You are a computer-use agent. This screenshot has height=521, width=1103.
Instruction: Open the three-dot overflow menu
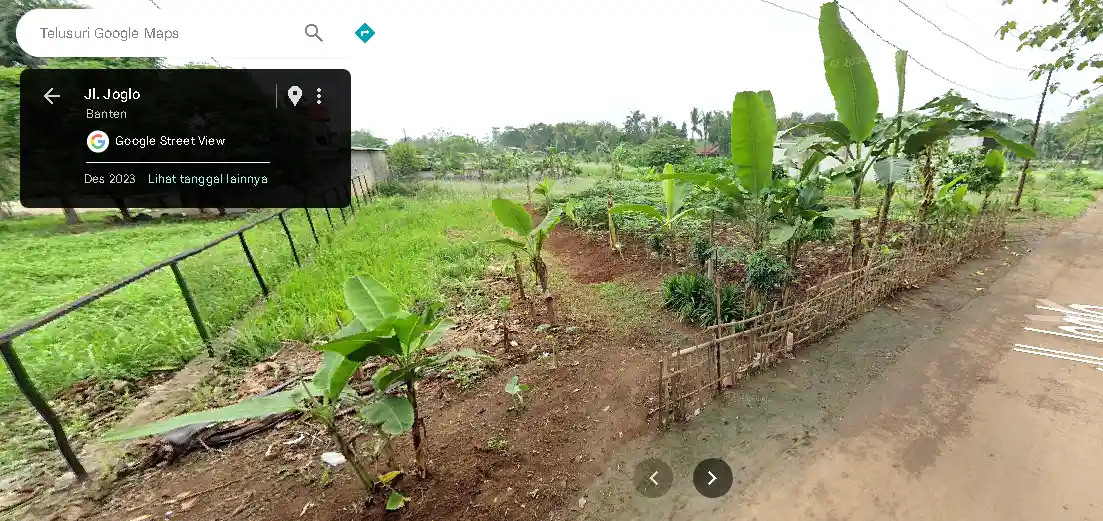click(x=319, y=96)
